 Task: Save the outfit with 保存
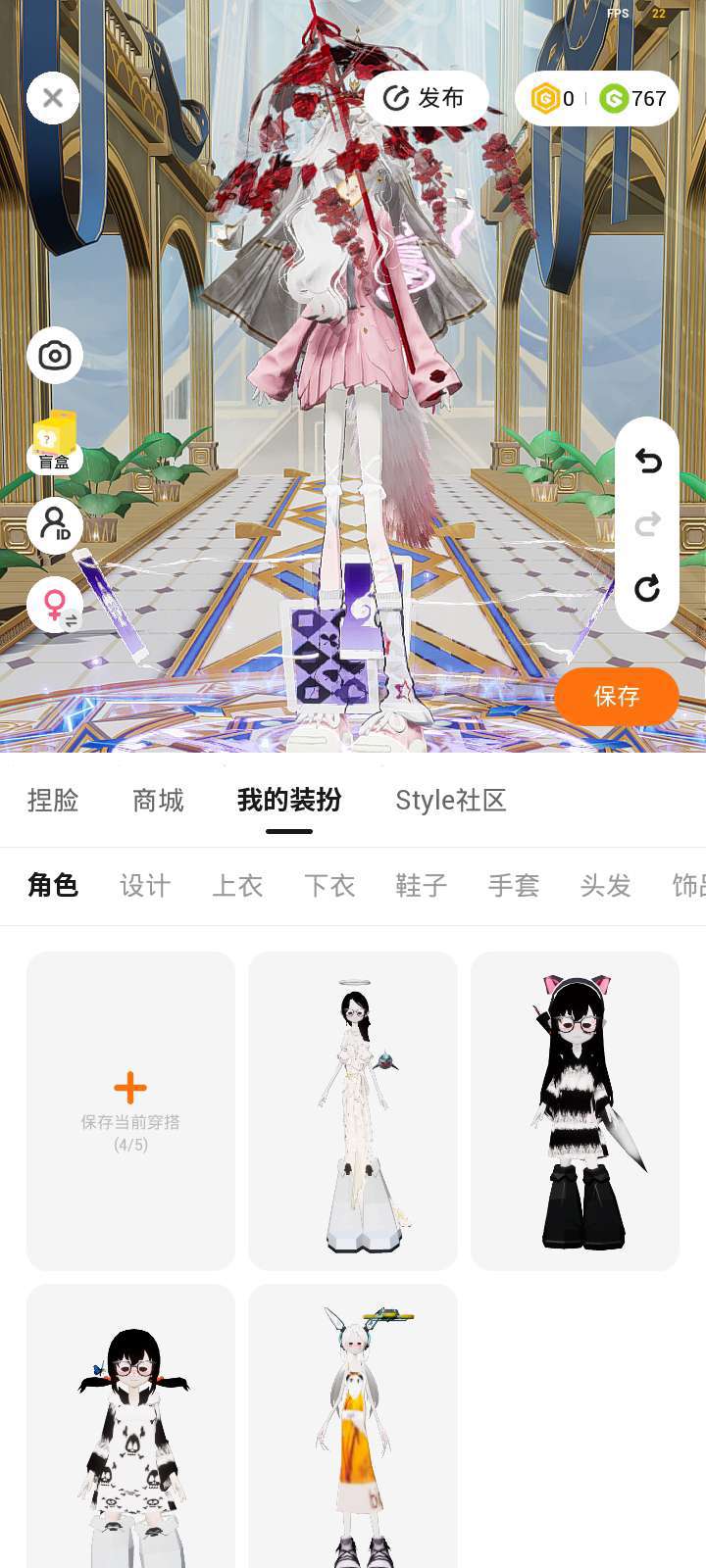[617, 697]
